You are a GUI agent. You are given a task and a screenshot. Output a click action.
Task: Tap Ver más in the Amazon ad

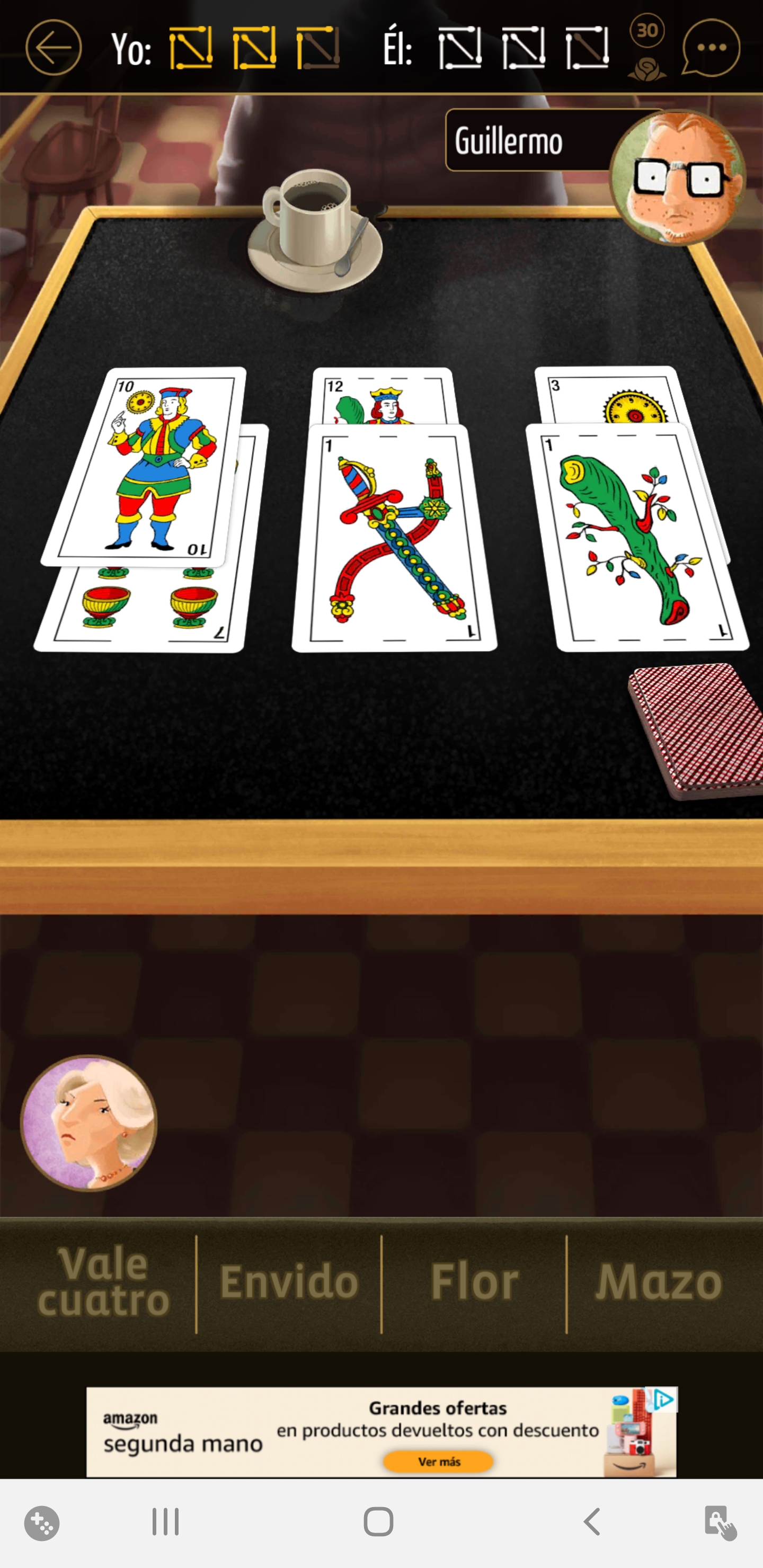pyautogui.click(x=438, y=1462)
